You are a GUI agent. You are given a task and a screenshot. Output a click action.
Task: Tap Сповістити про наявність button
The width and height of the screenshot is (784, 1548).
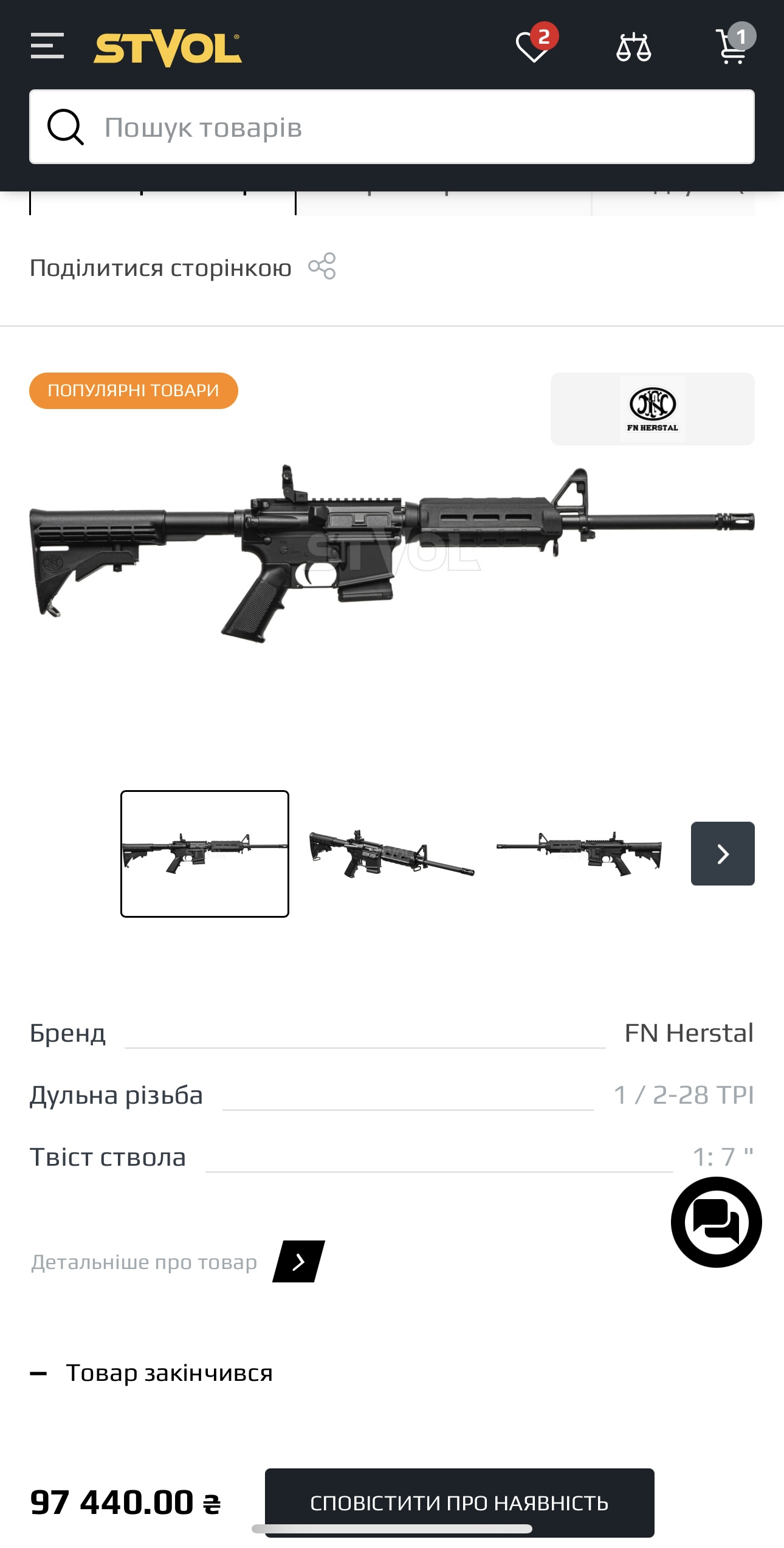[x=459, y=1502]
